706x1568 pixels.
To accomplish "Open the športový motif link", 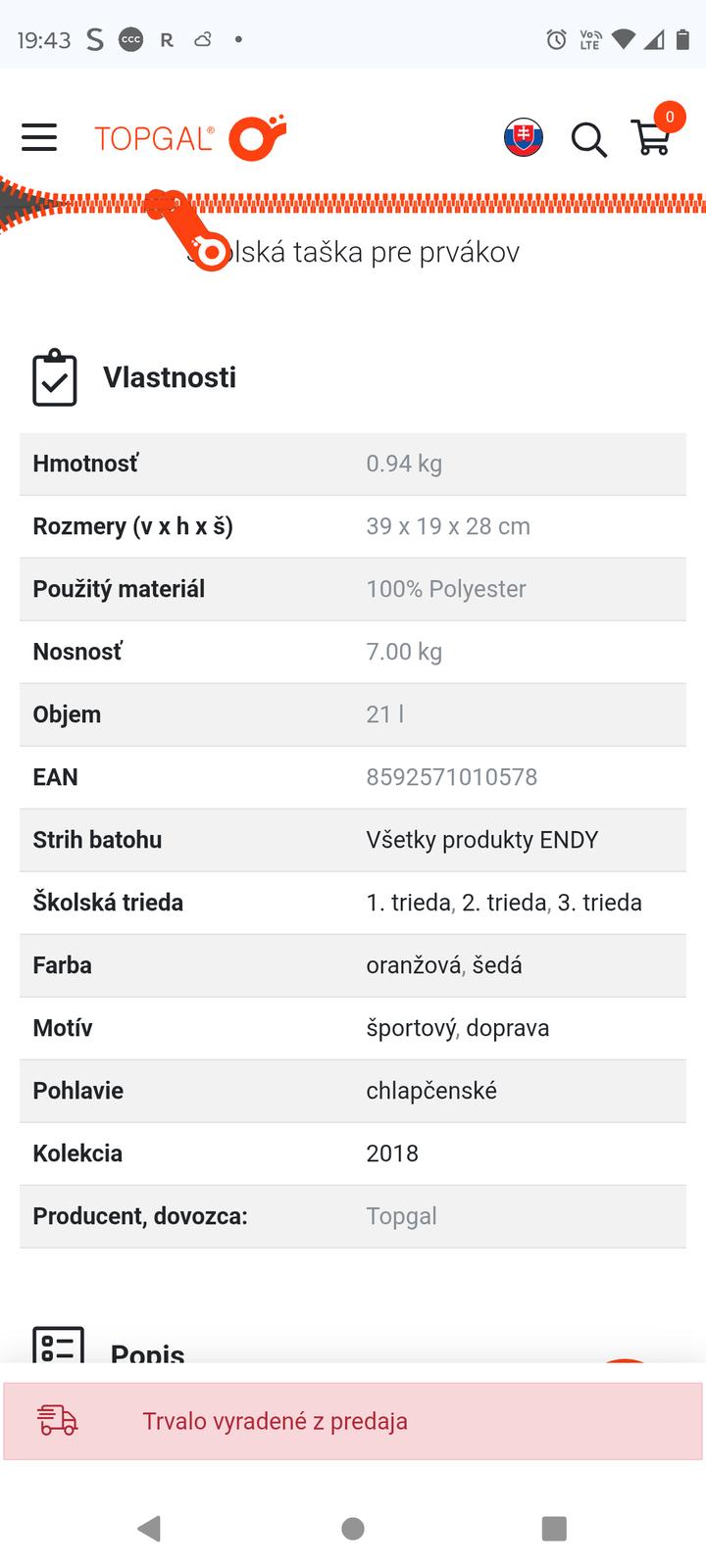I will point(411,1028).
